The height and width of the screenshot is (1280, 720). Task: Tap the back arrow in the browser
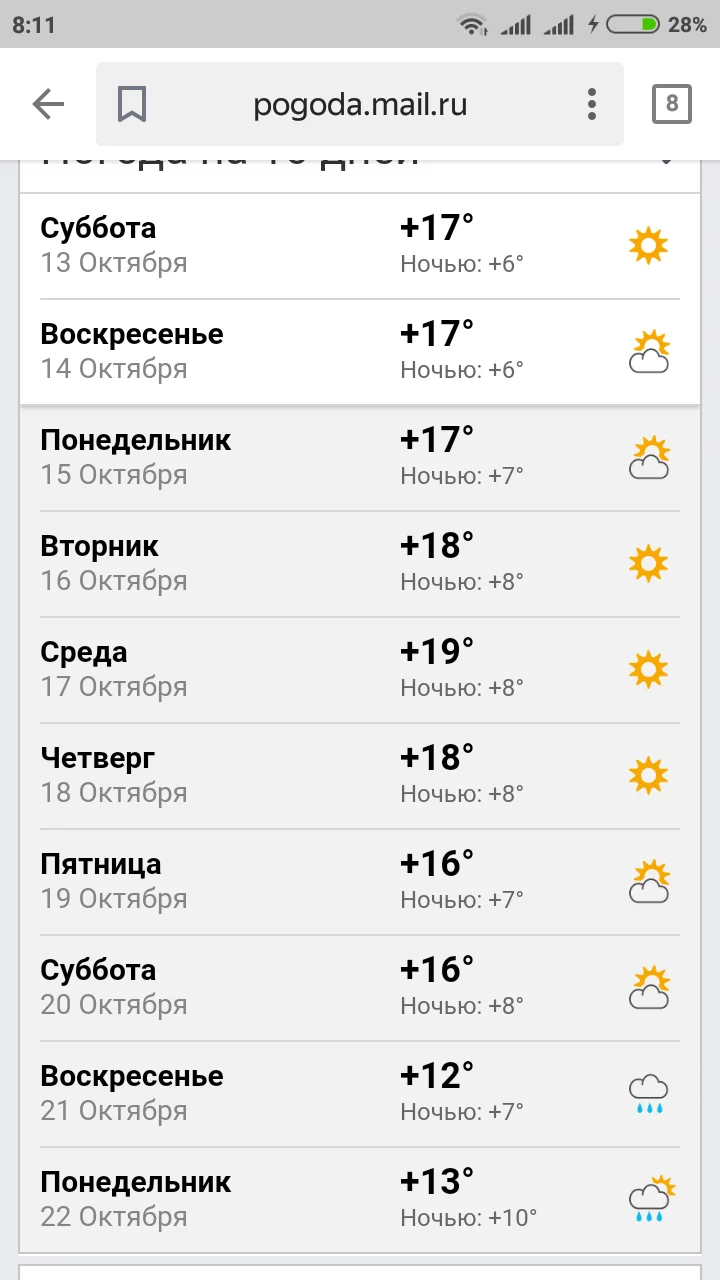(48, 103)
